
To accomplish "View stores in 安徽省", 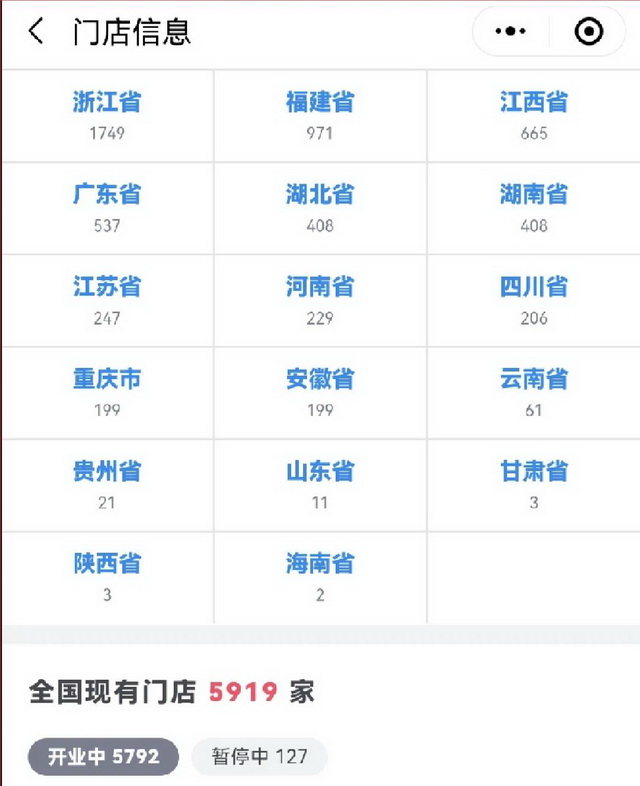I will (320, 392).
